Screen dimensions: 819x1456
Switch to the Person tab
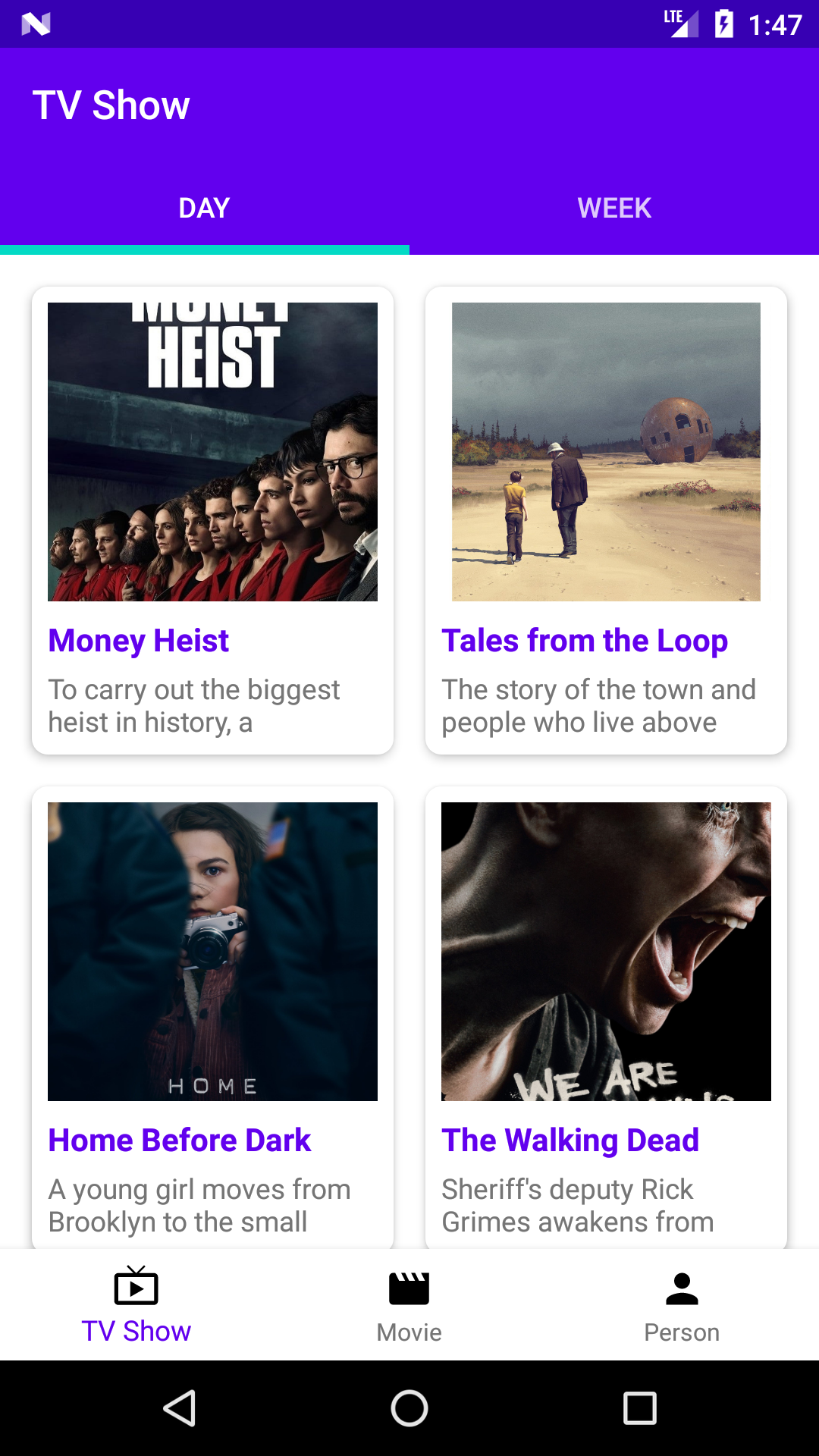pos(682,1306)
